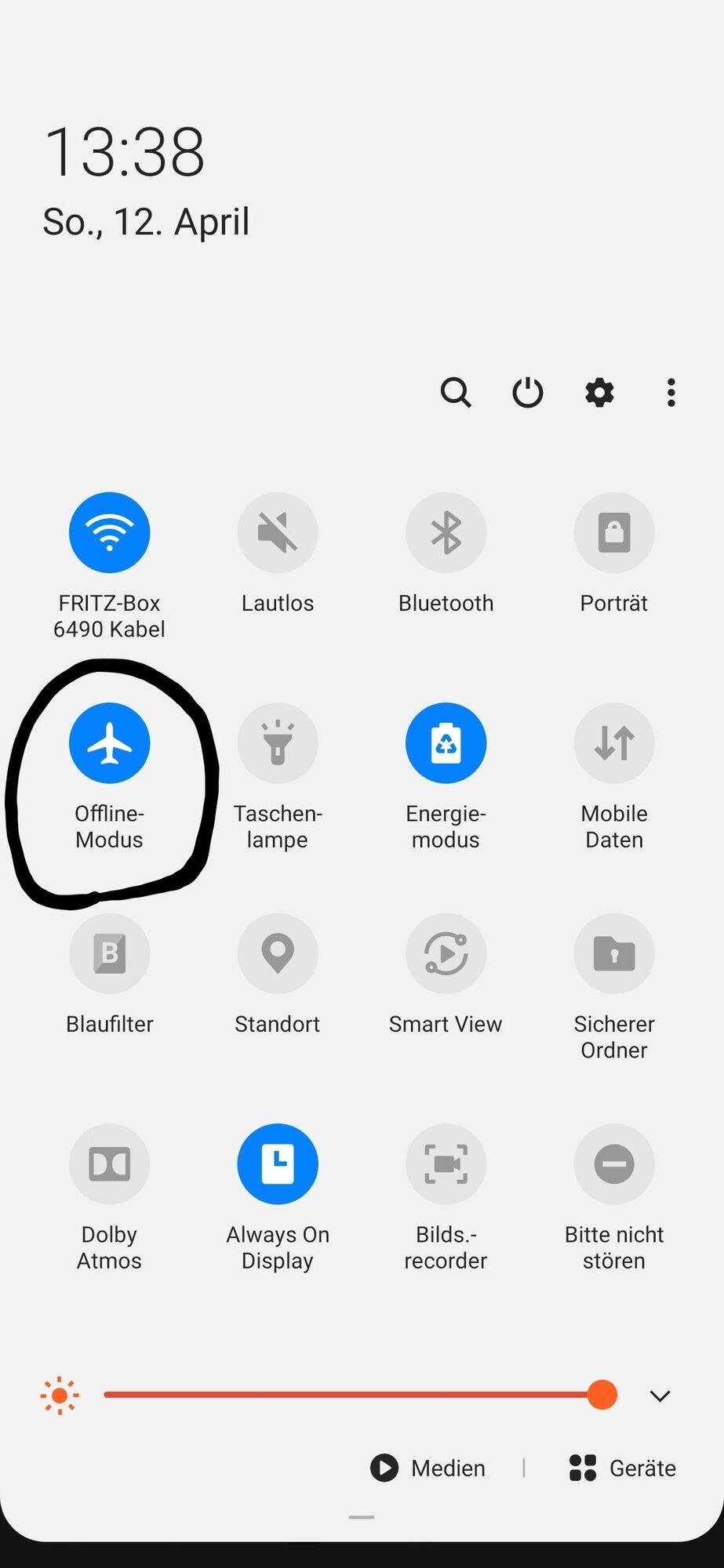The height and width of the screenshot is (1568, 724).
Task: Tap the Medien media output button
Action: tap(427, 1468)
